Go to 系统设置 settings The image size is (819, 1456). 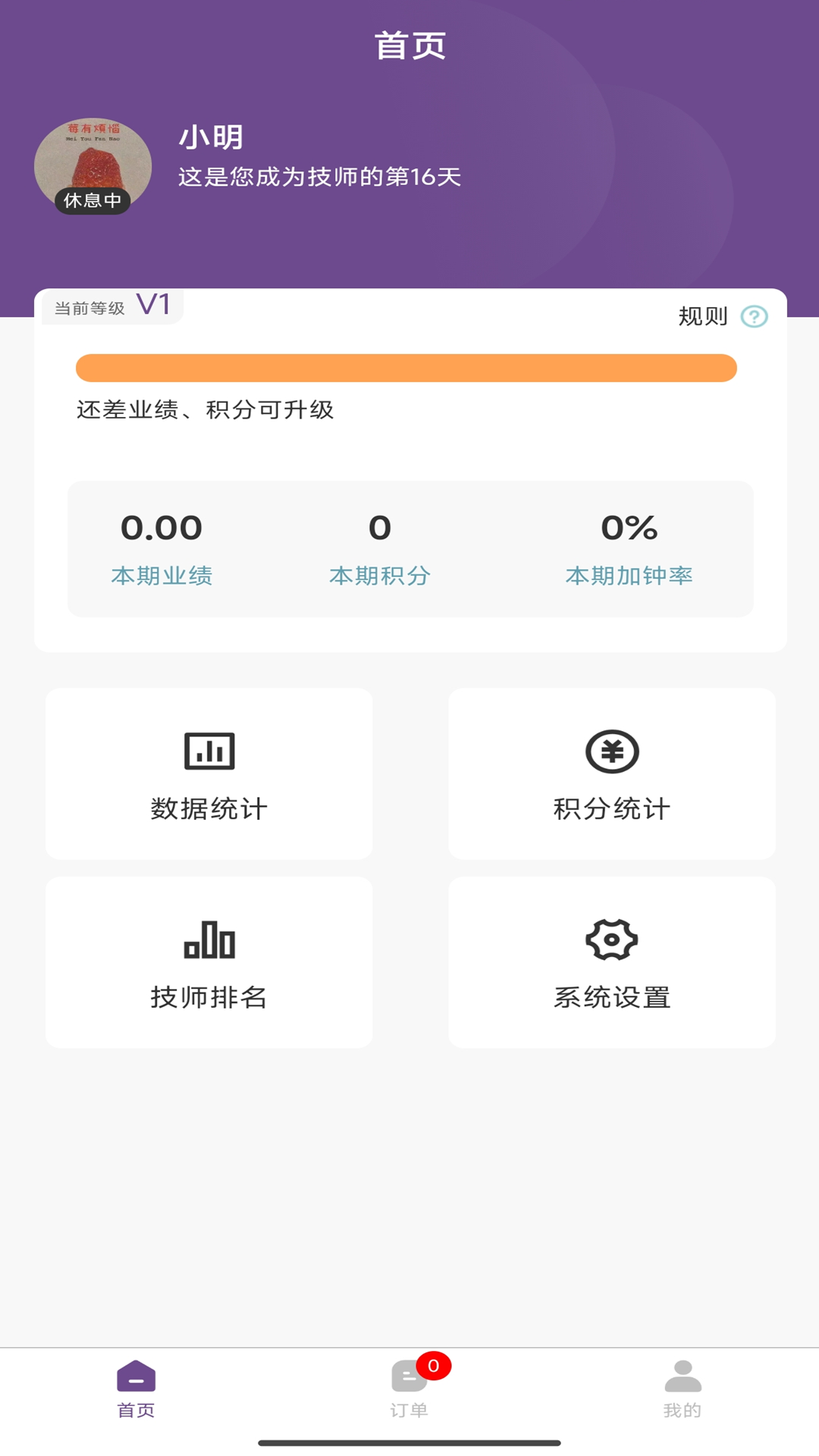[x=611, y=962]
